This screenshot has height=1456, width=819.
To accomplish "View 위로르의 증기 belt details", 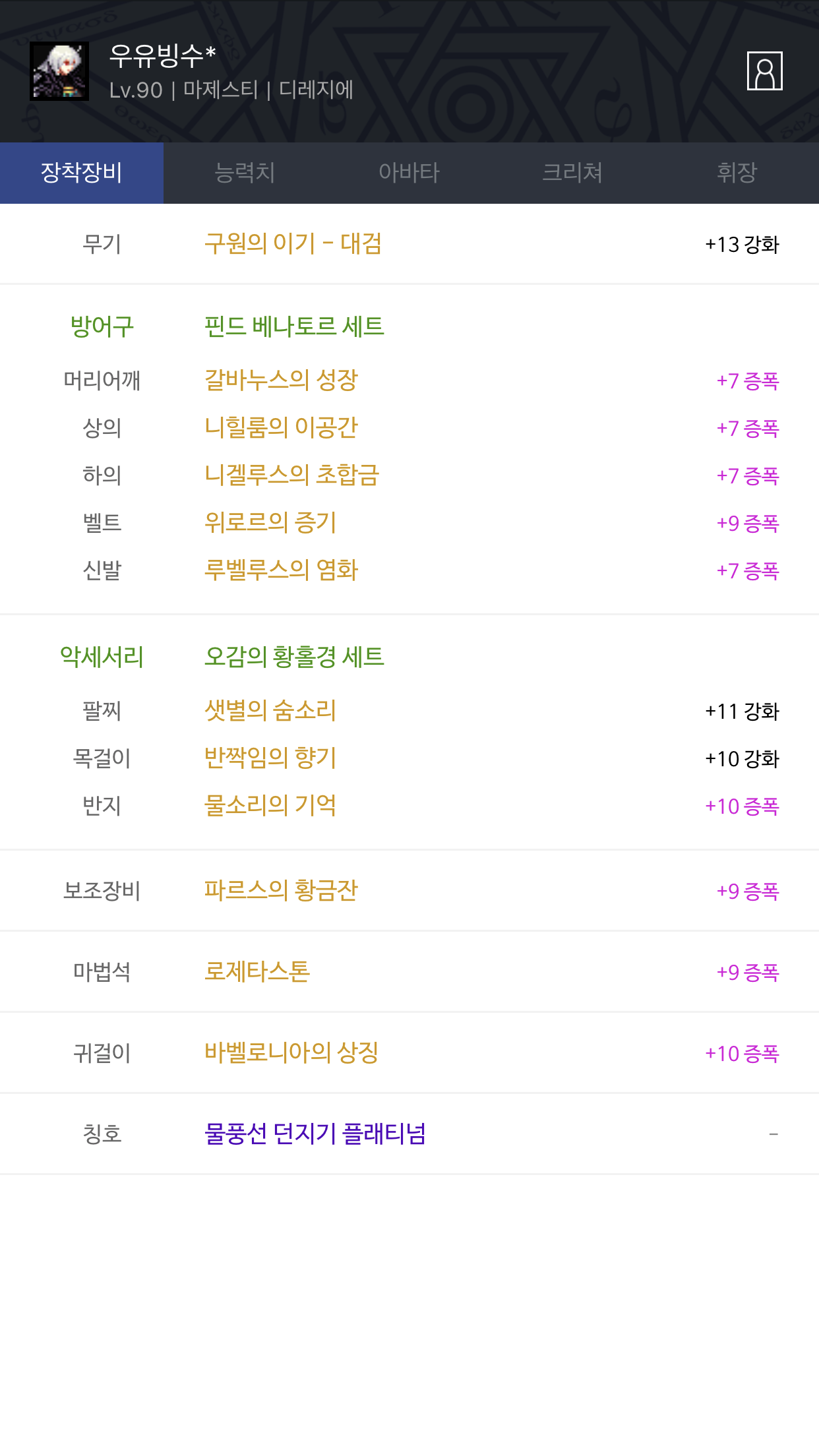I will [409, 523].
